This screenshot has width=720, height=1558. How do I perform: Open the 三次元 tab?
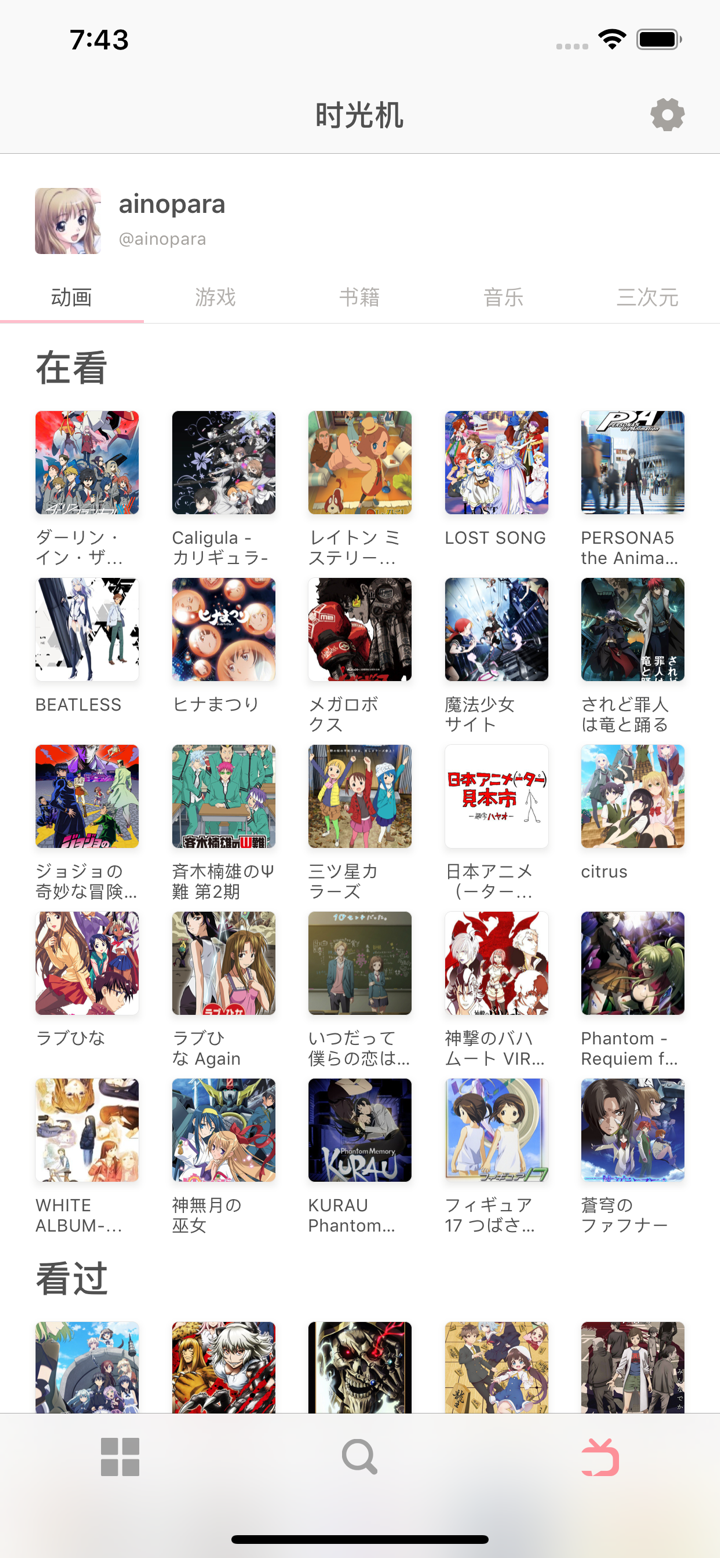tap(647, 297)
